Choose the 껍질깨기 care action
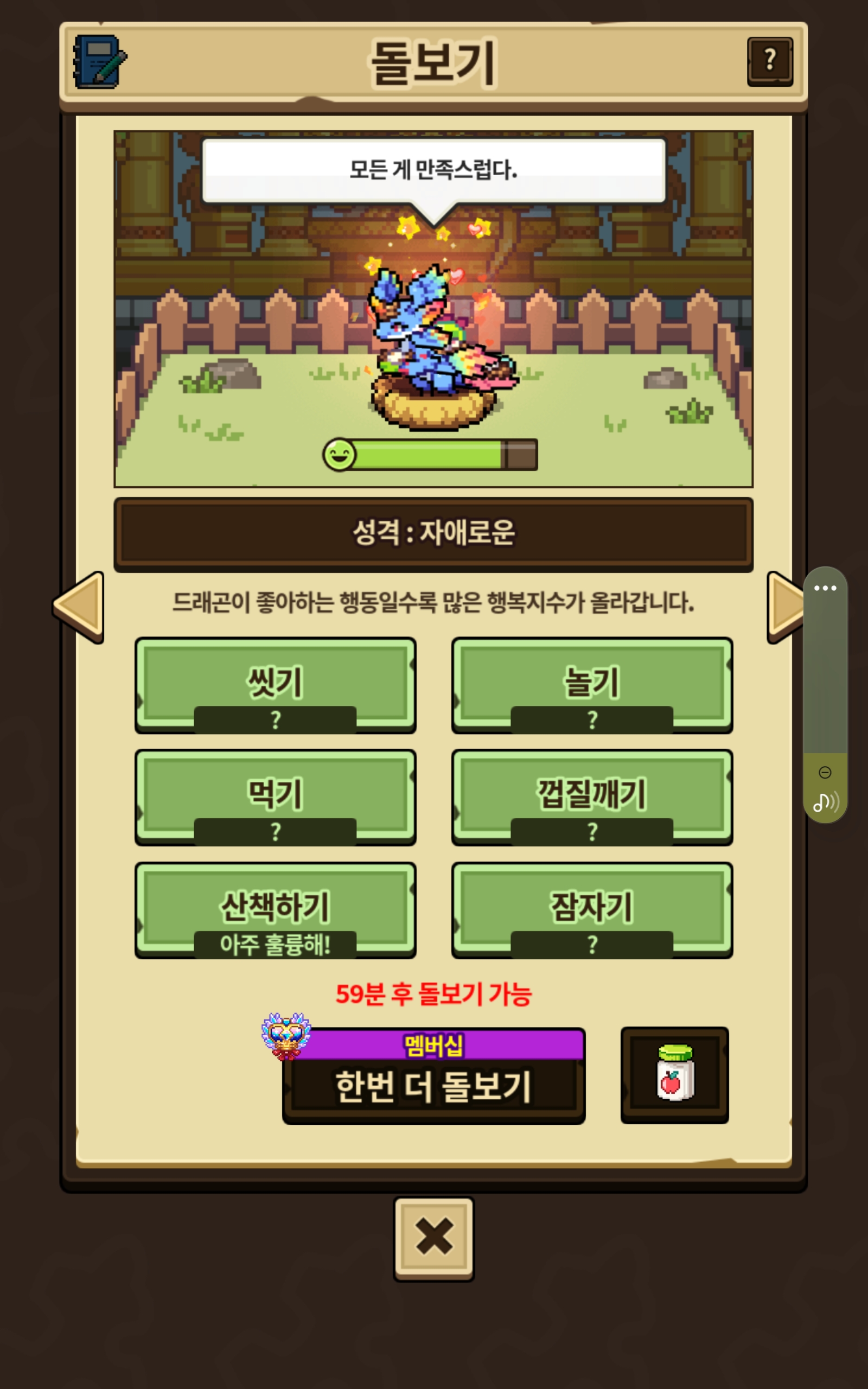 point(592,796)
